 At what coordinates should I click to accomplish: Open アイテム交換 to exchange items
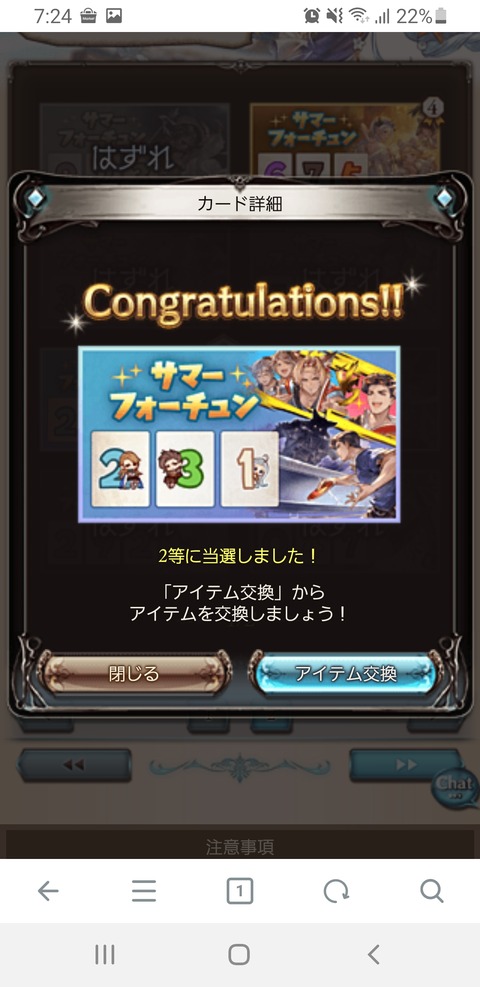tap(345, 674)
